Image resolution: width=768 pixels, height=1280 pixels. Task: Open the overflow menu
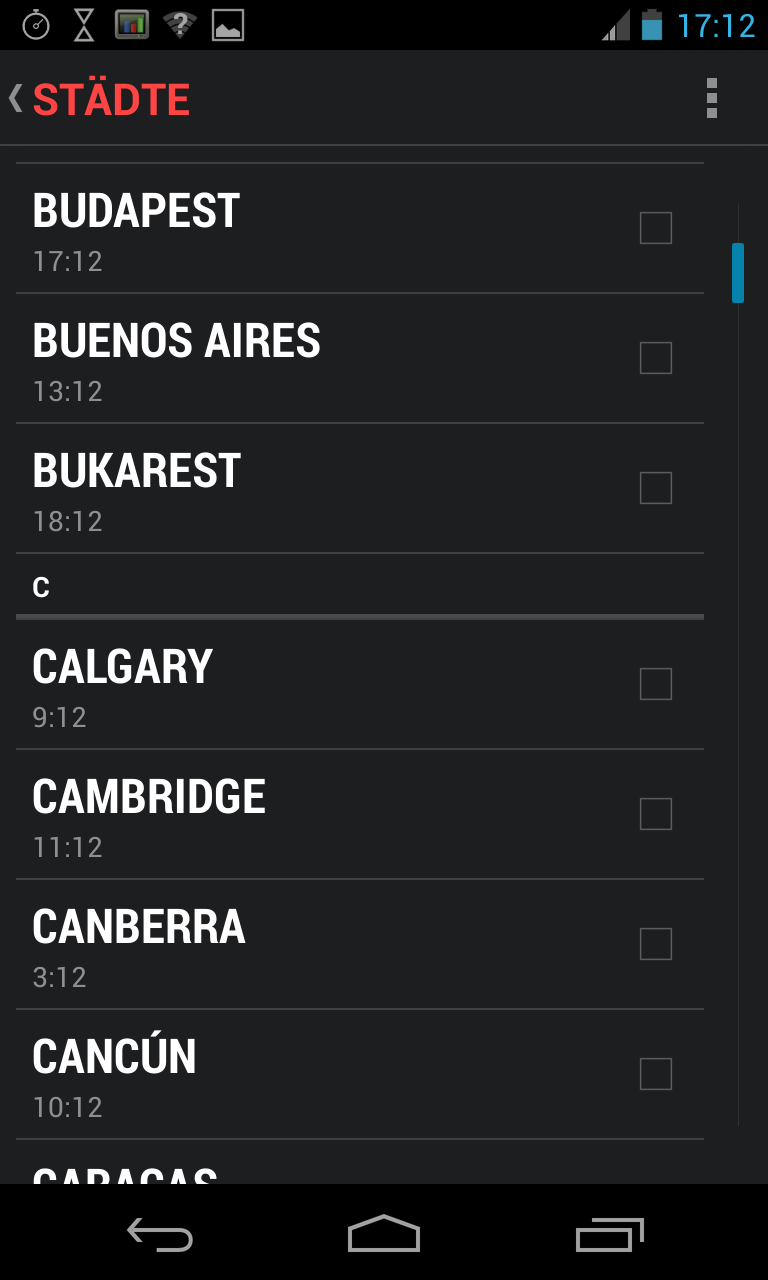[711, 98]
